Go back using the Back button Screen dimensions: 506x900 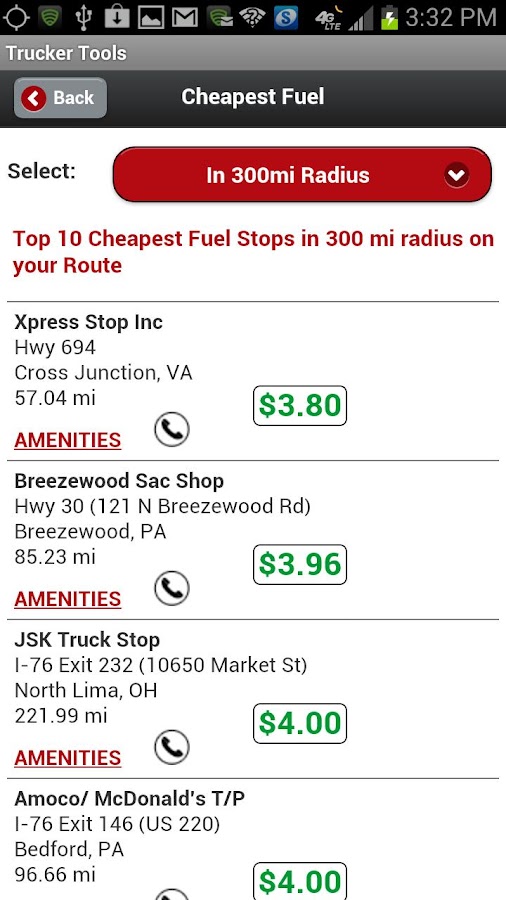click(60, 98)
